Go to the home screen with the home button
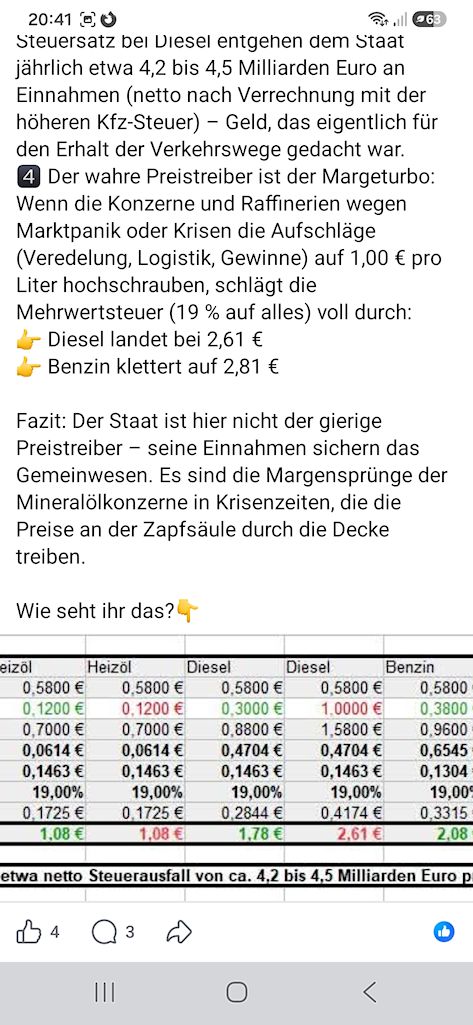 pyautogui.click(x=236, y=992)
